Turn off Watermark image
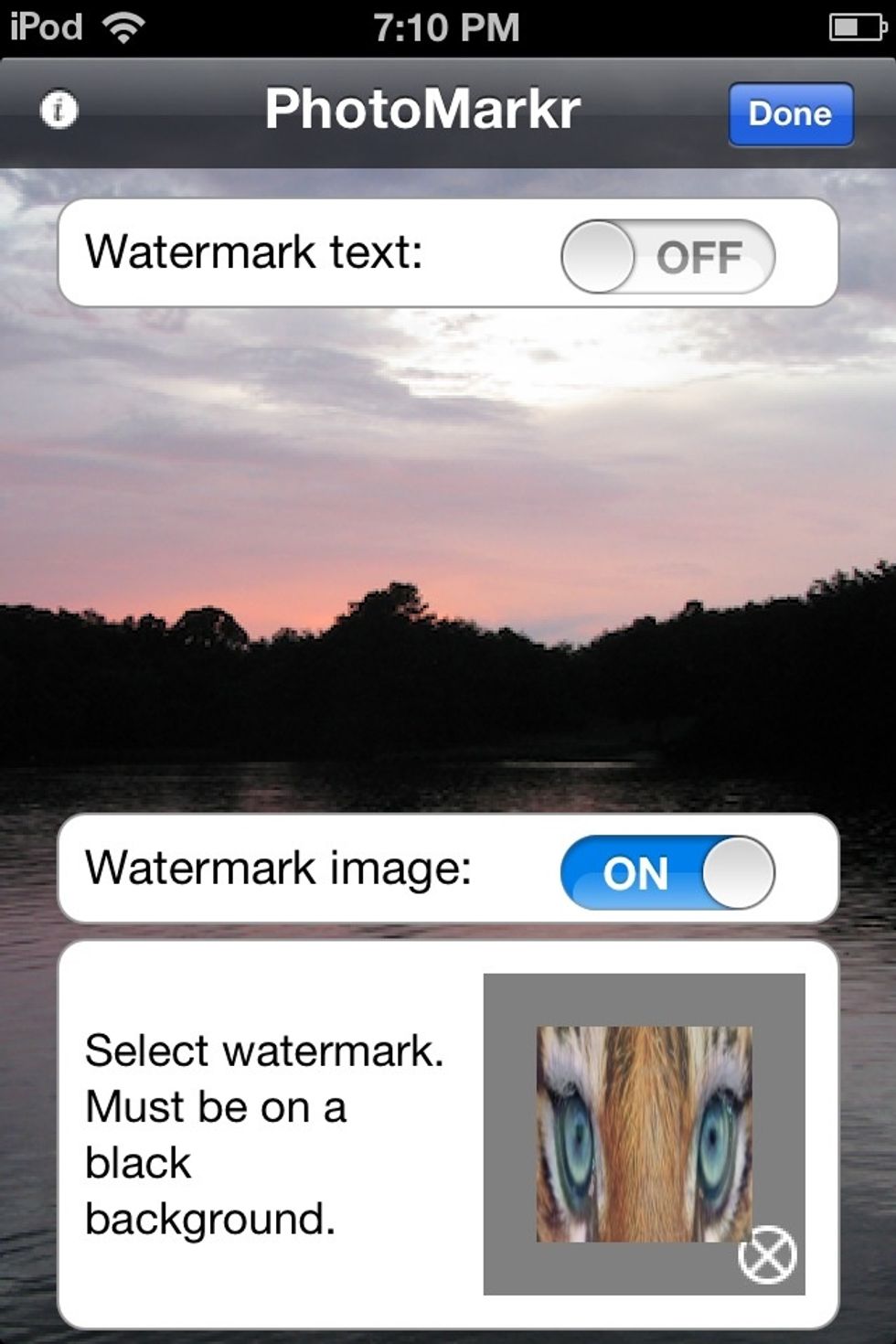 667,873
